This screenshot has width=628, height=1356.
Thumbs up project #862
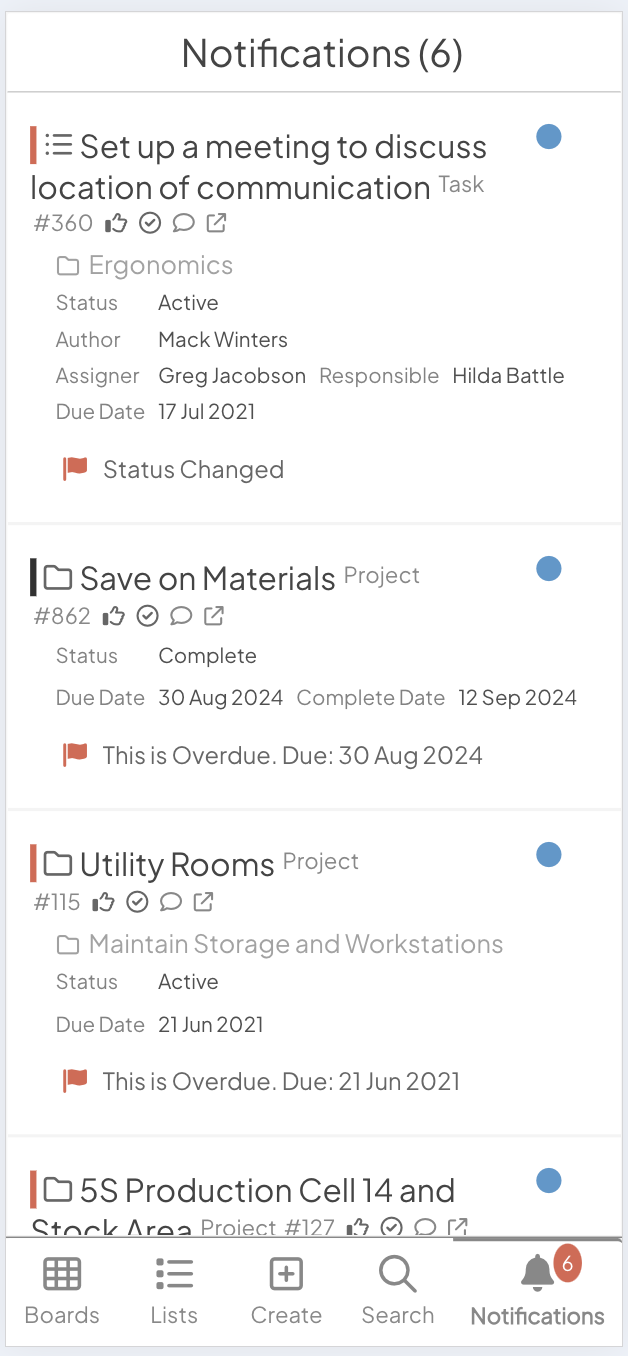click(115, 616)
